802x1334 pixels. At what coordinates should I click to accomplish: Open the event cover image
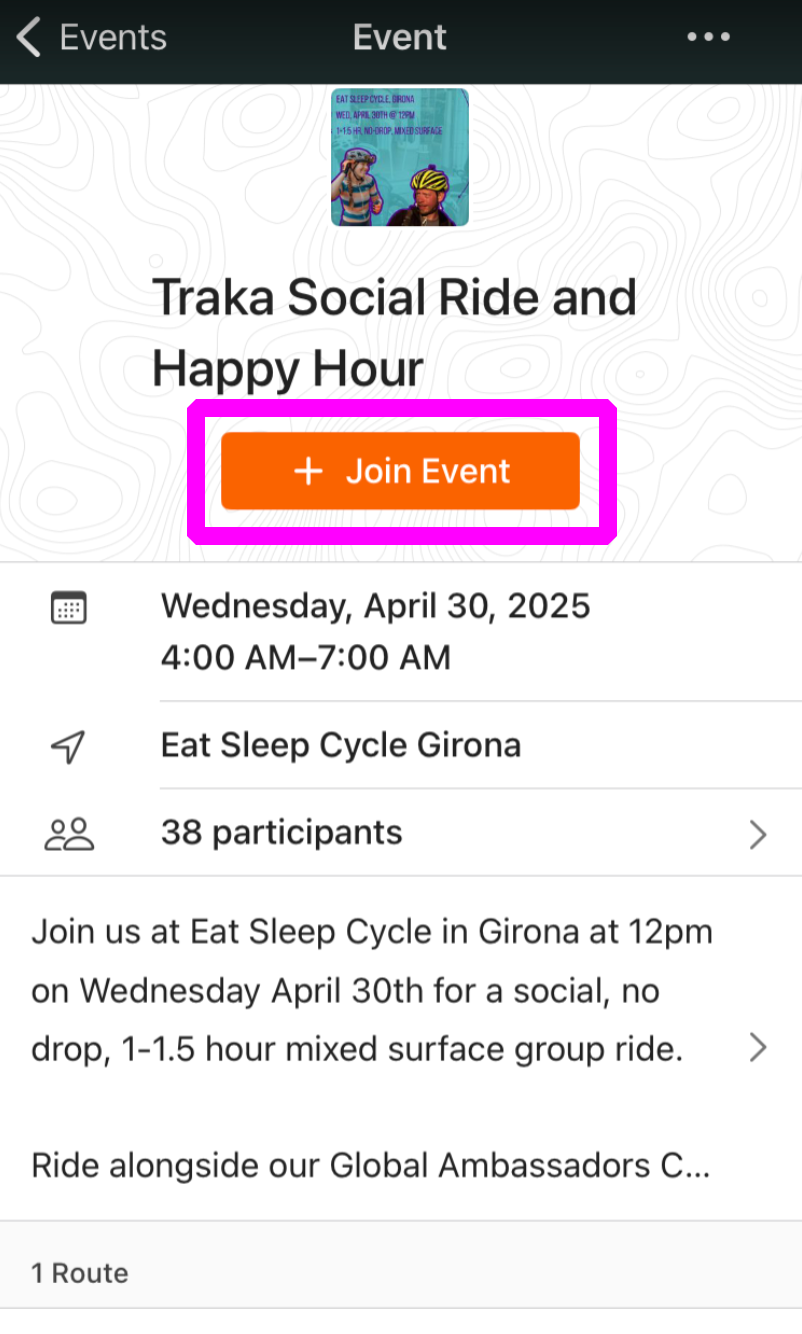click(x=400, y=157)
